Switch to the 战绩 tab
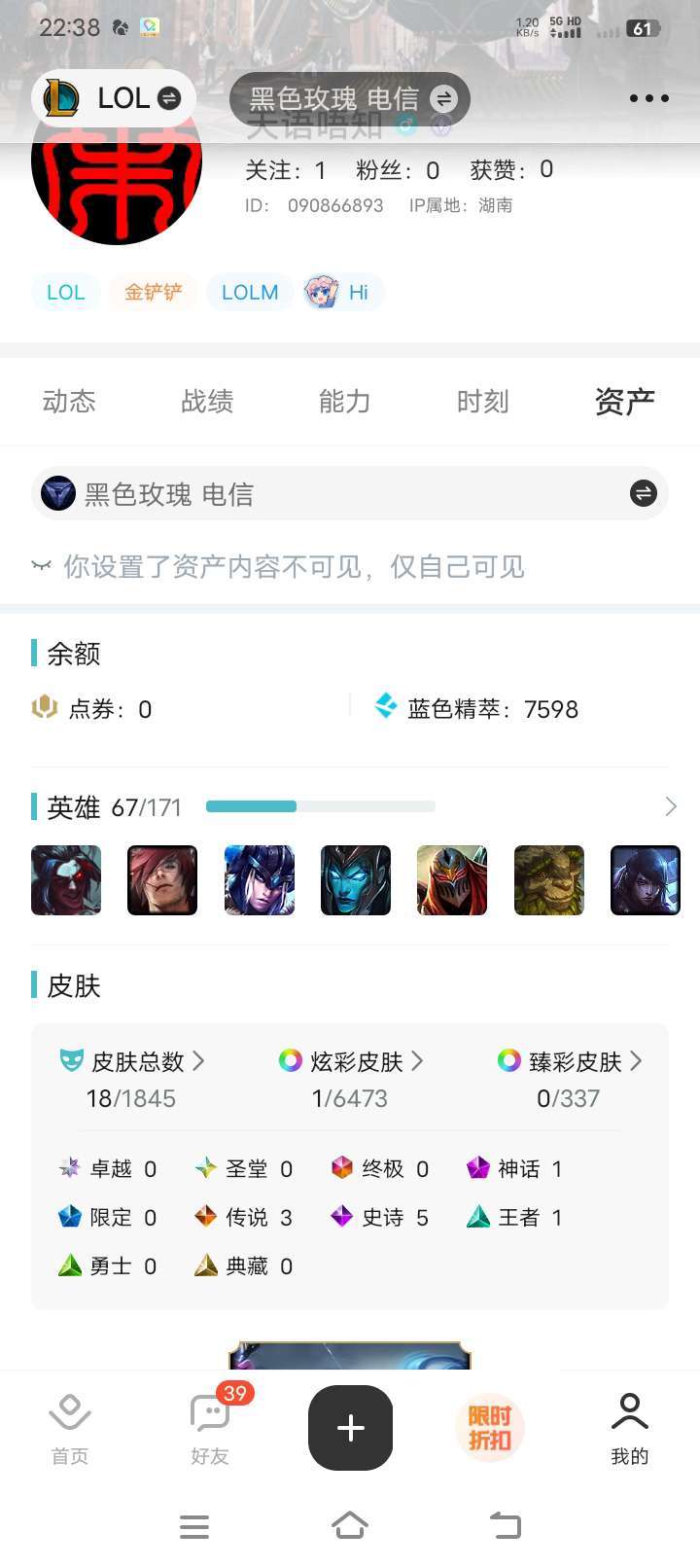 pyautogui.click(x=207, y=401)
